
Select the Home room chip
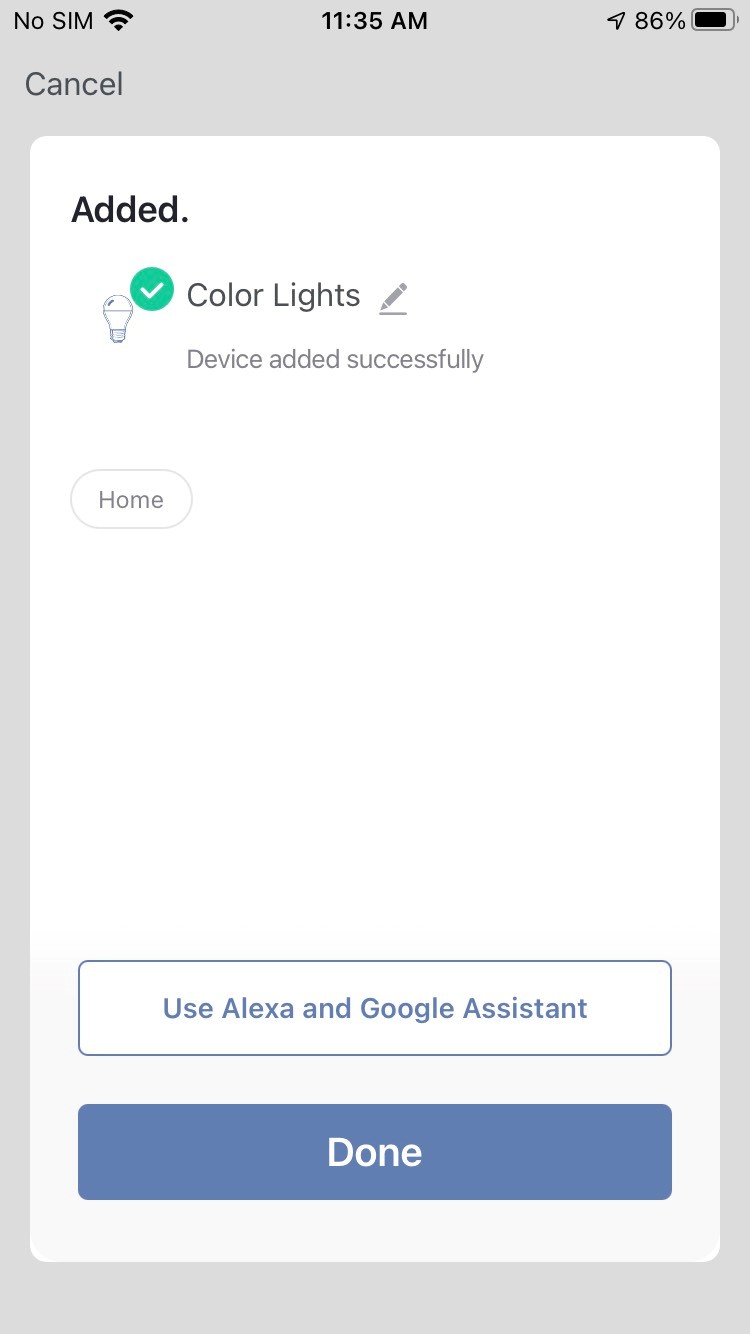[x=131, y=499]
